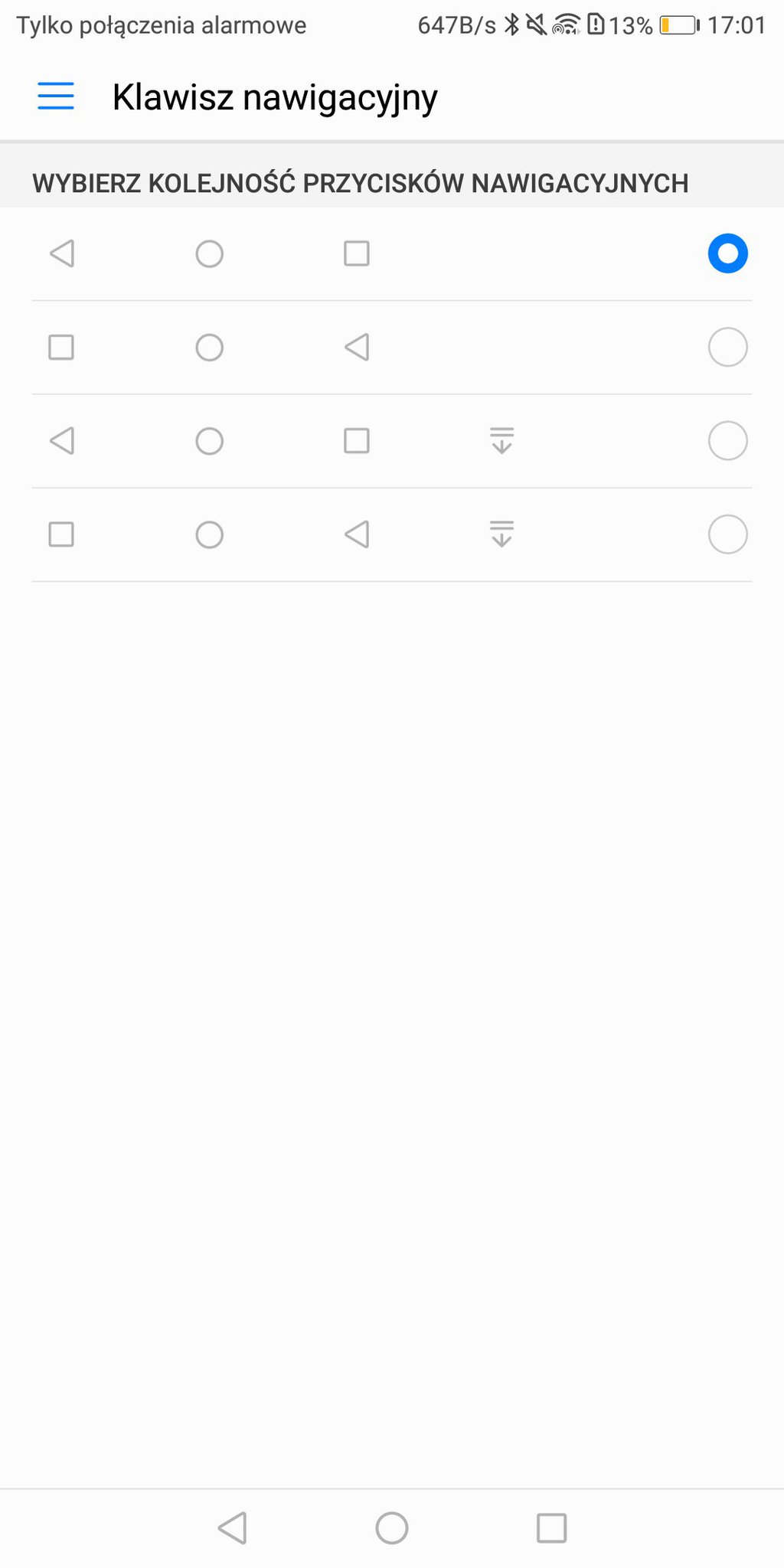Tap the system back button
Image resolution: width=784 pixels, height=1568 pixels.
coord(232,1528)
